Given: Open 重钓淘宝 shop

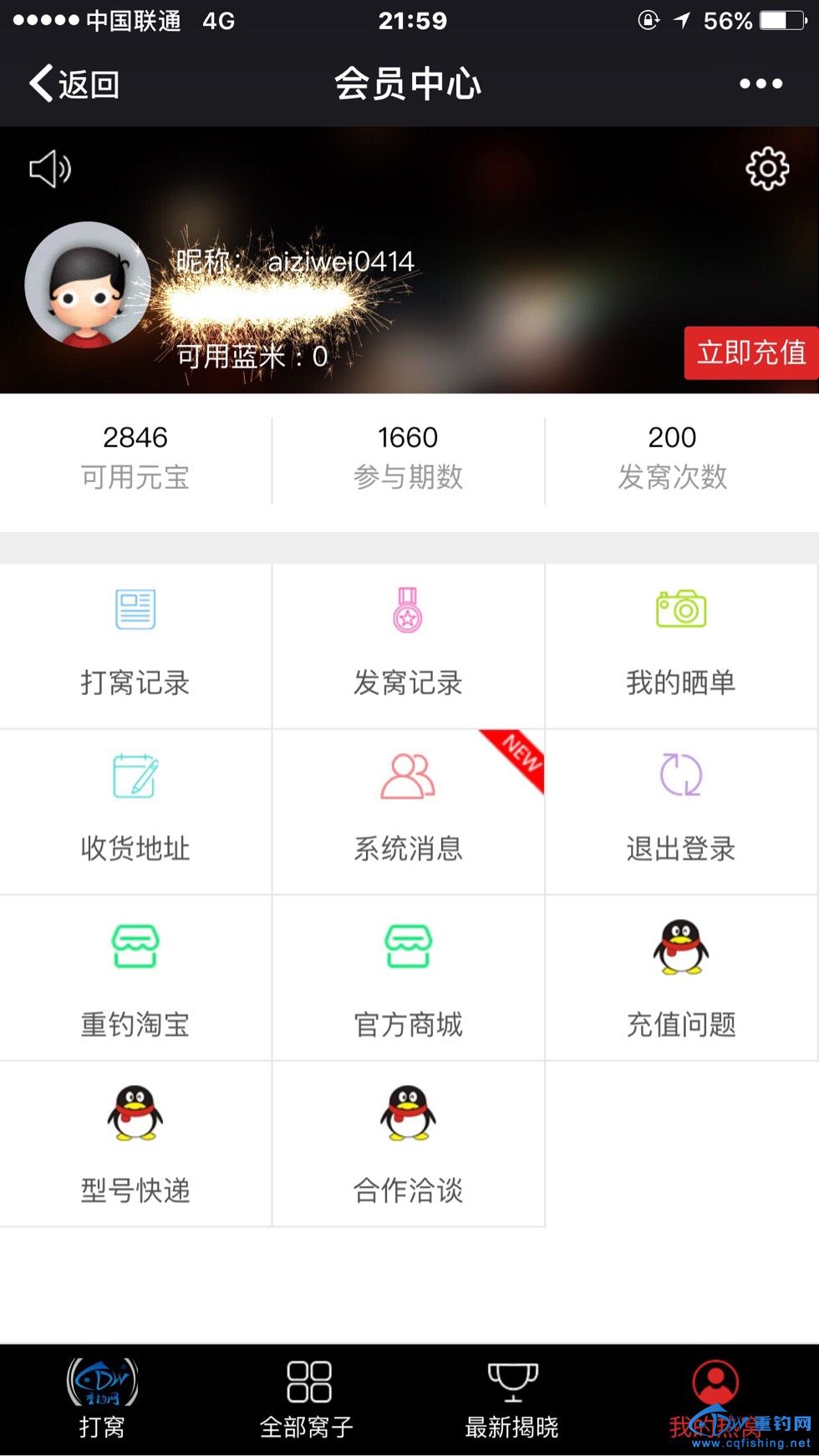Looking at the screenshot, I should (135, 977).
